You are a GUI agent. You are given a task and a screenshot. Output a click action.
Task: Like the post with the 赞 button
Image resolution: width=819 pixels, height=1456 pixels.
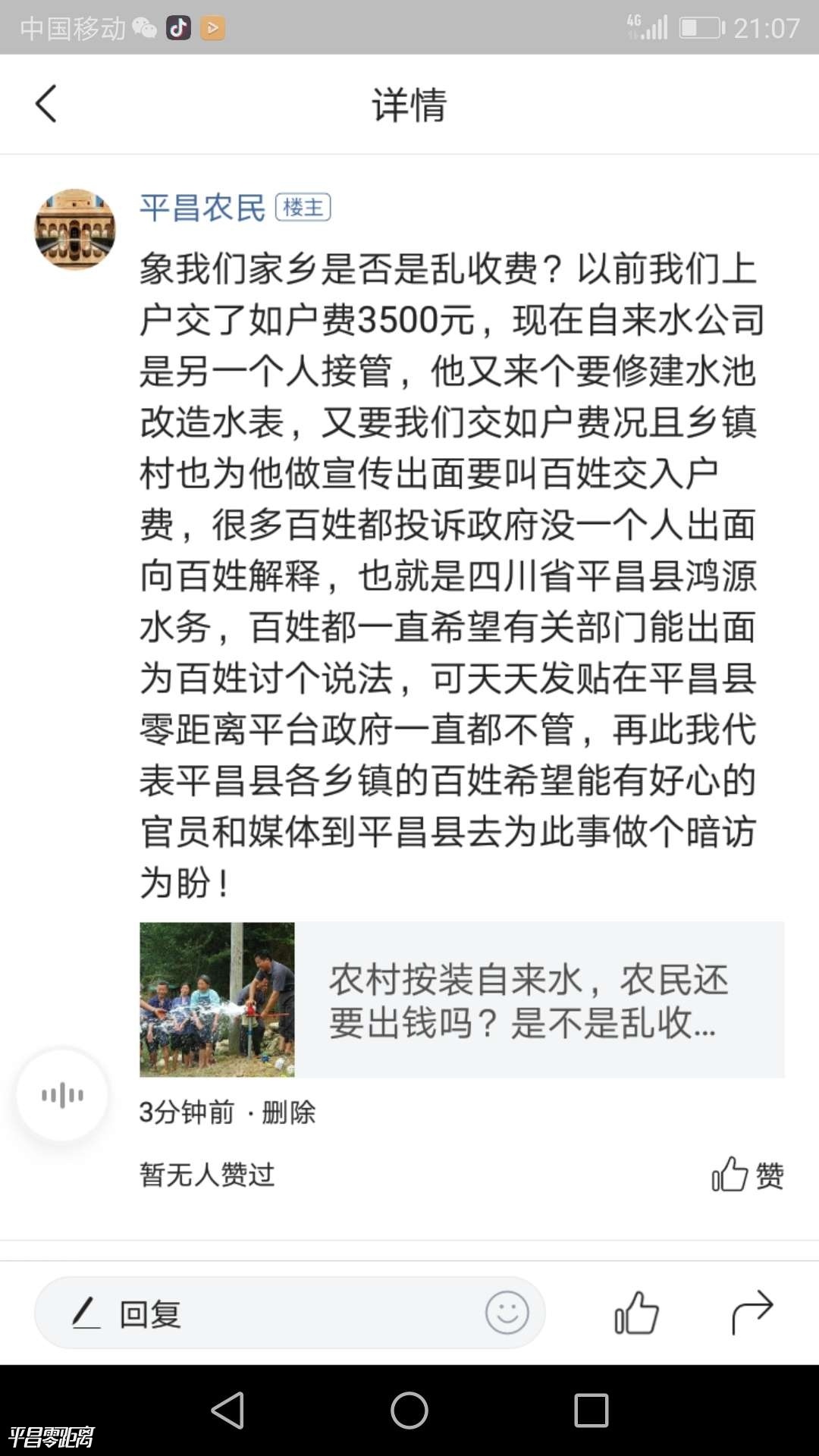click(747, 1175)
